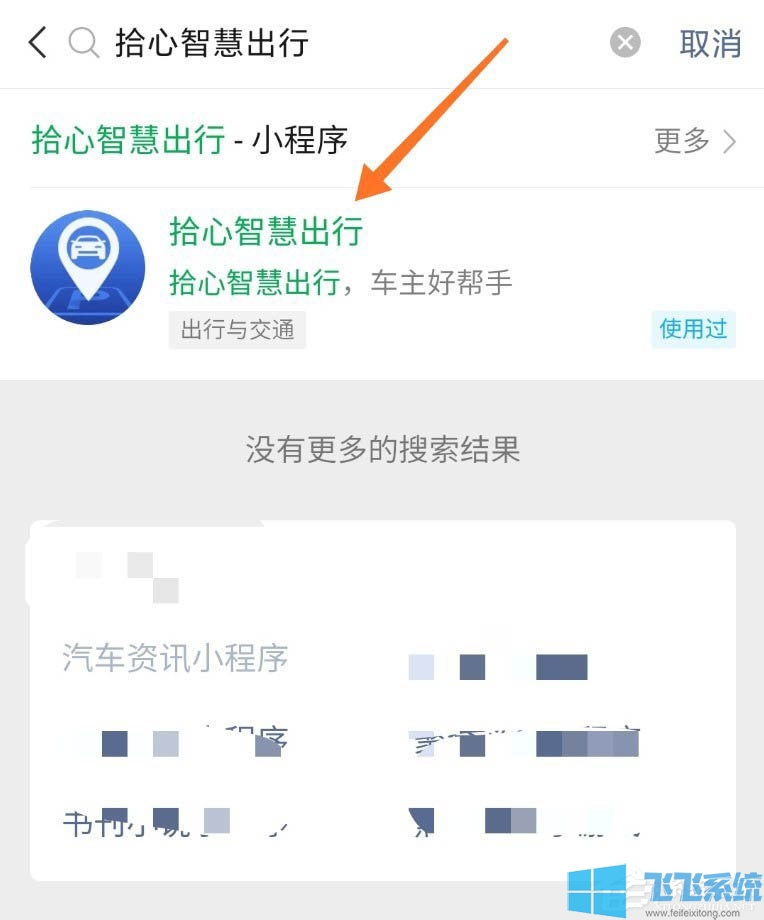The width and height of the screenshot is (764, 920).
Task: Select the 汽车资讯小程序 suggestion
Action: pos(175,658)
